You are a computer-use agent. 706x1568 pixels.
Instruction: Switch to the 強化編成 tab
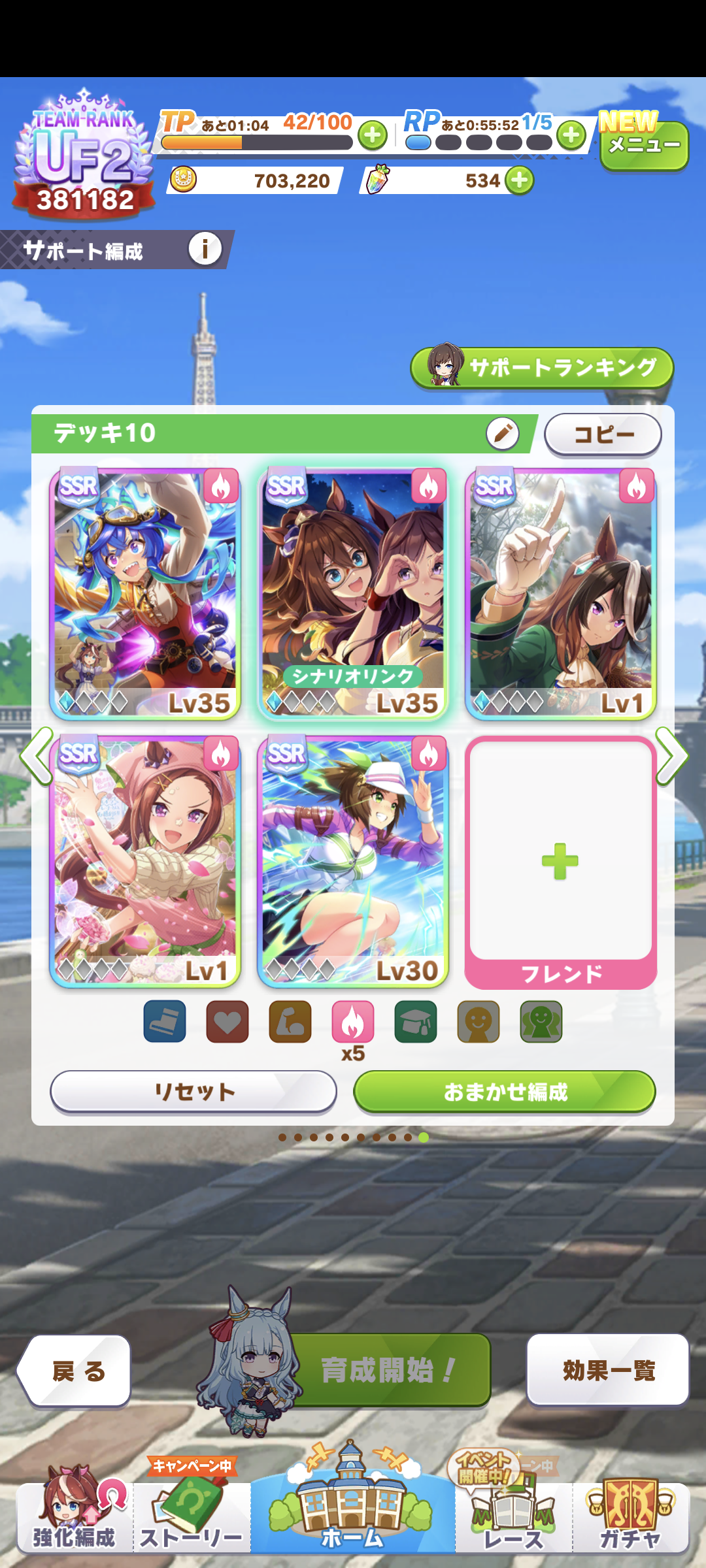point(74,1516)
